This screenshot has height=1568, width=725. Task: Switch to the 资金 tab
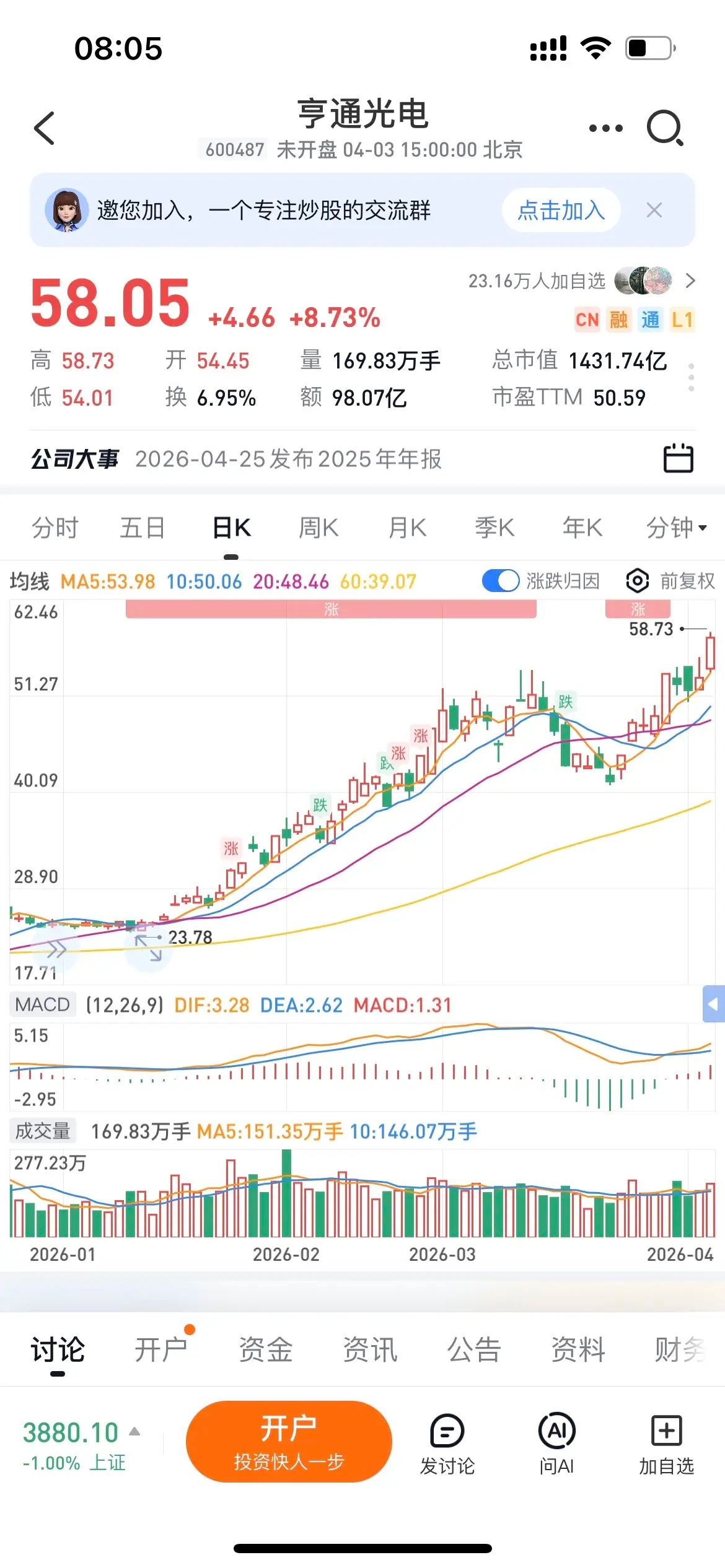click(x=265, y=1350)
